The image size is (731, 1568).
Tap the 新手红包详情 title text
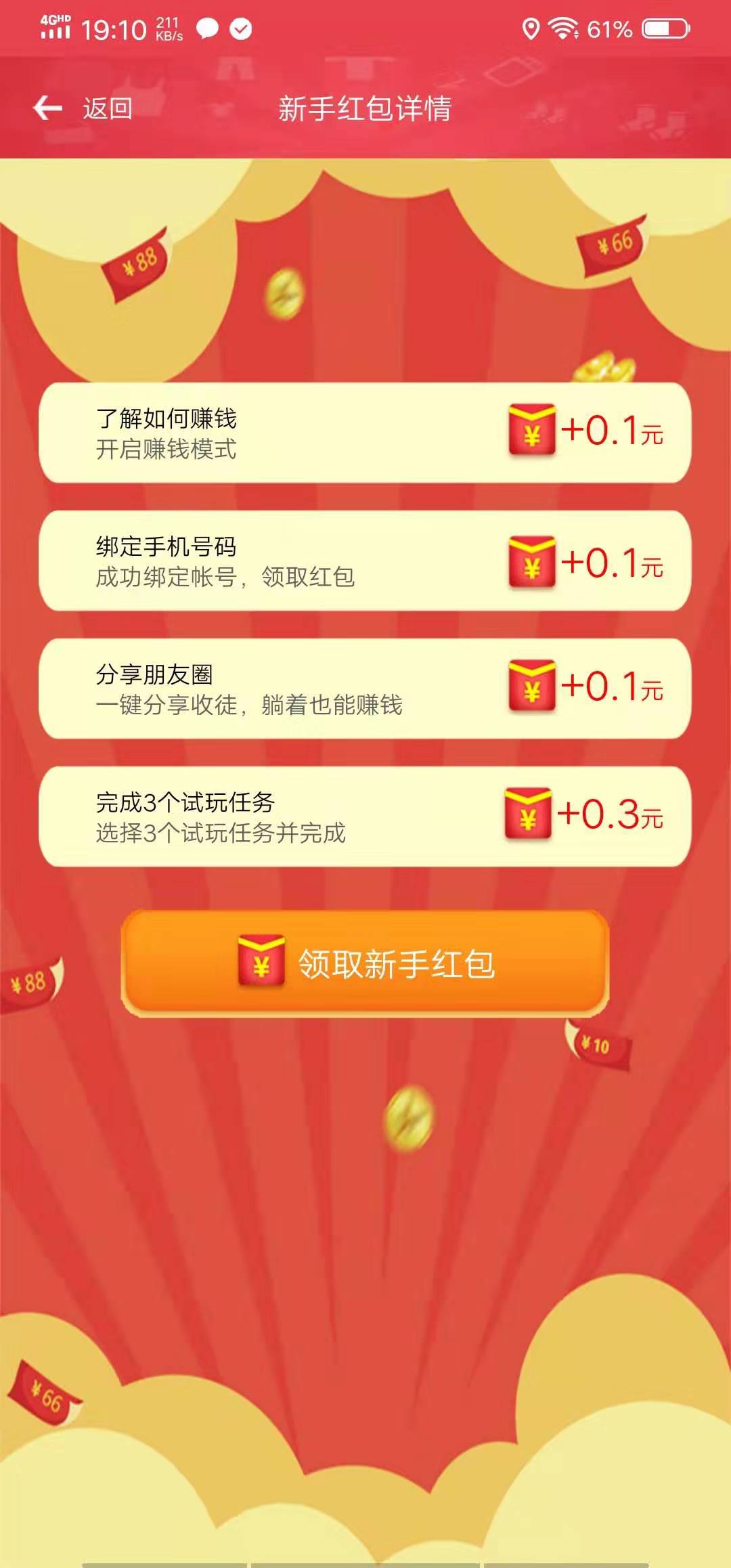[x=365, y=107]
